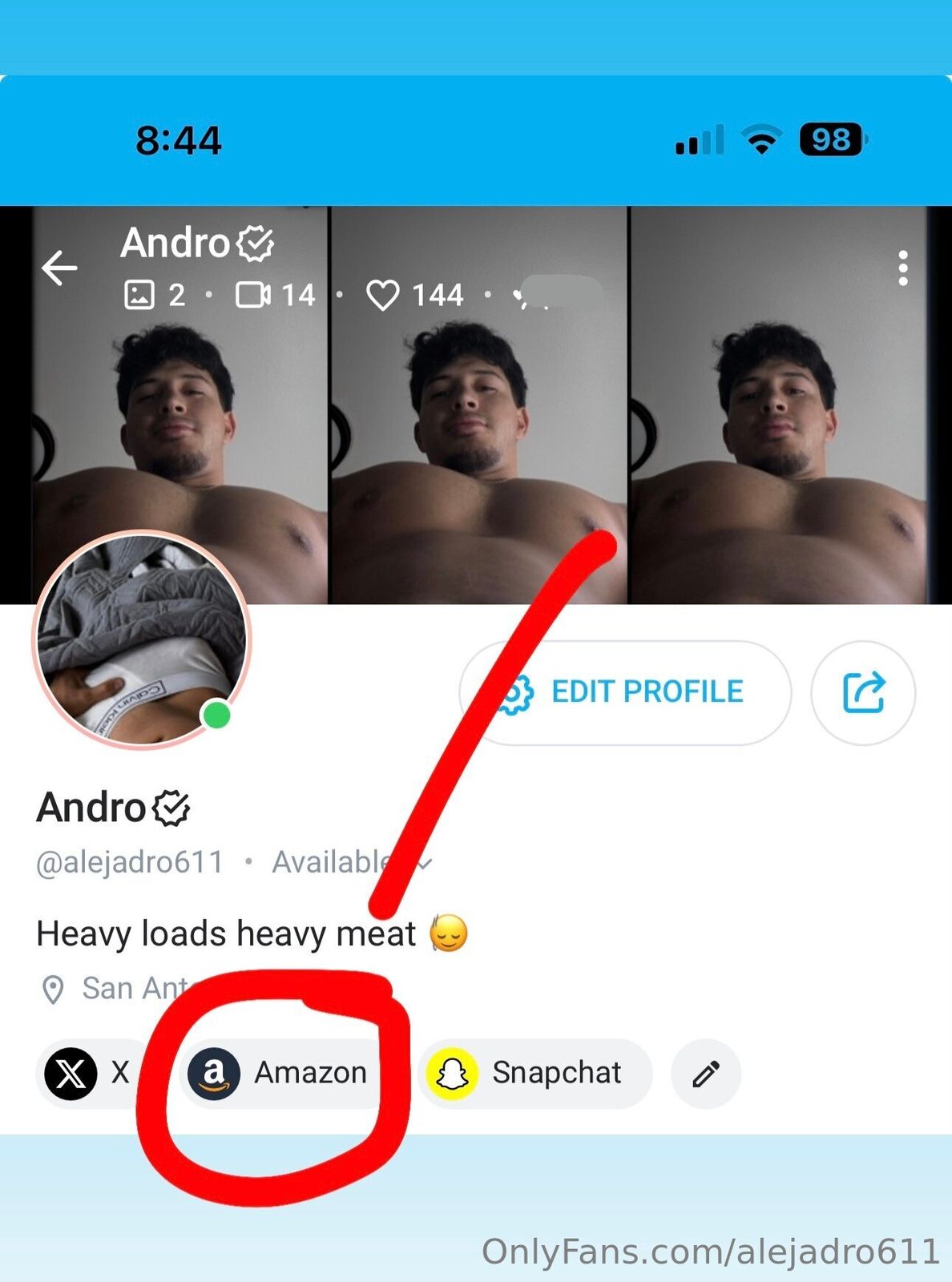
Task: Tap the Edit Profile button
Action: [x=625, y=692]
